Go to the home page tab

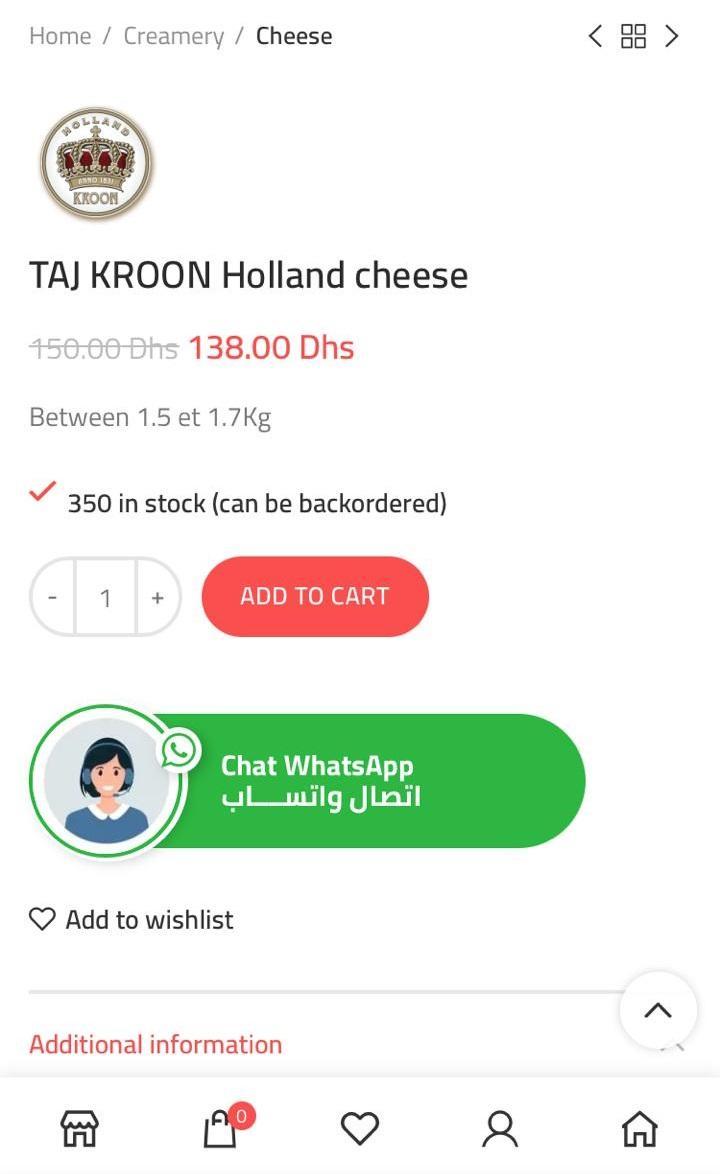640,1129
